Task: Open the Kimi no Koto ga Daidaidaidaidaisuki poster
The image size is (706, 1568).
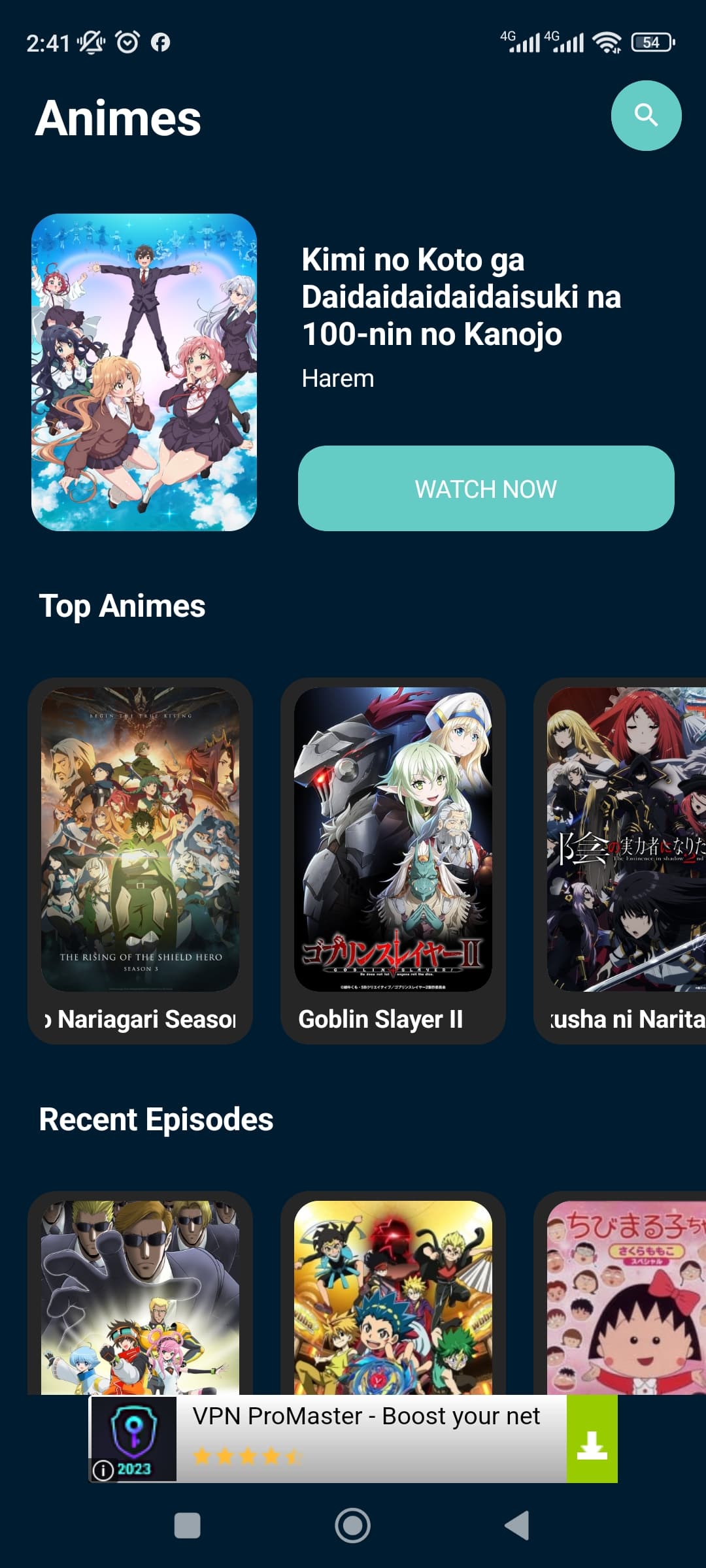Action: tap(144, 372)
